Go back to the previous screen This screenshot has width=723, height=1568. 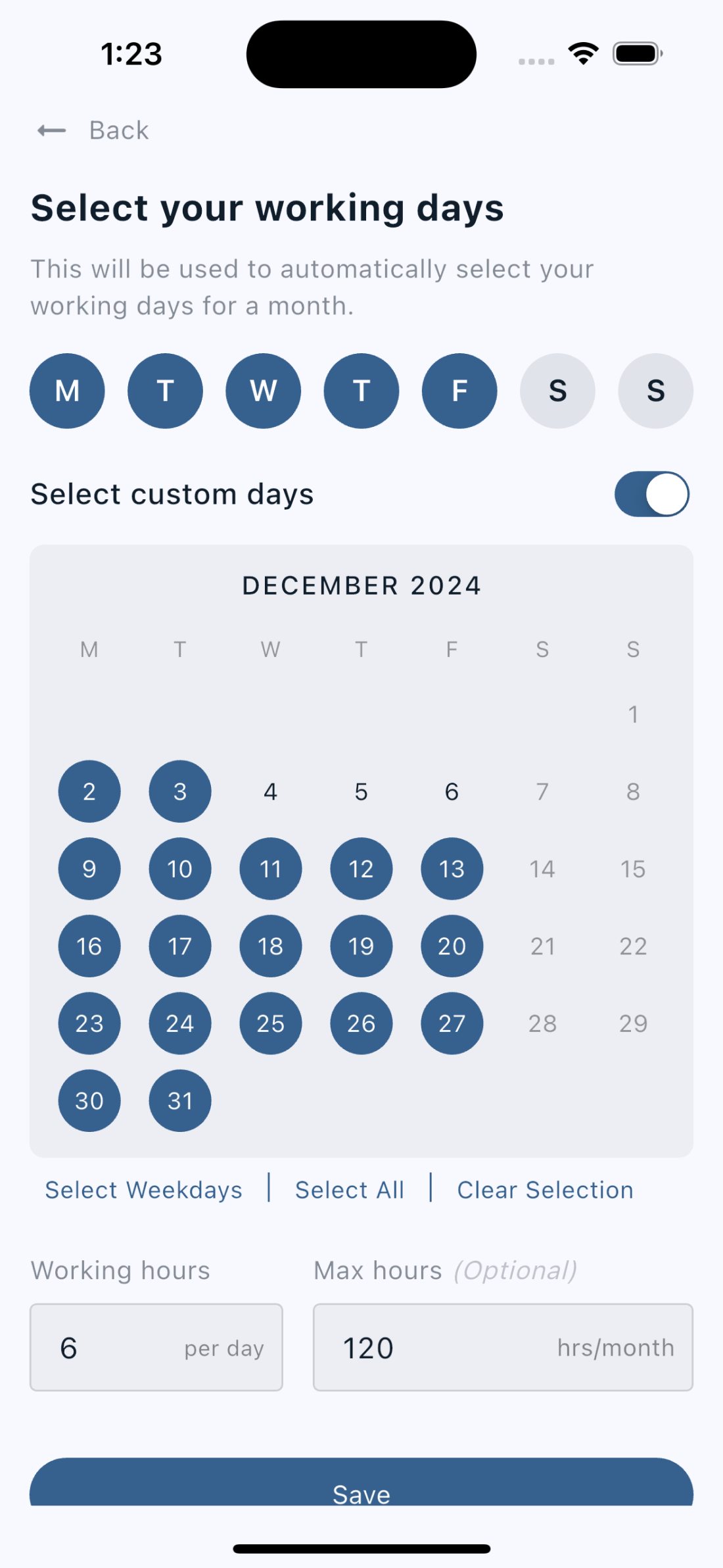tap(93, 130)
